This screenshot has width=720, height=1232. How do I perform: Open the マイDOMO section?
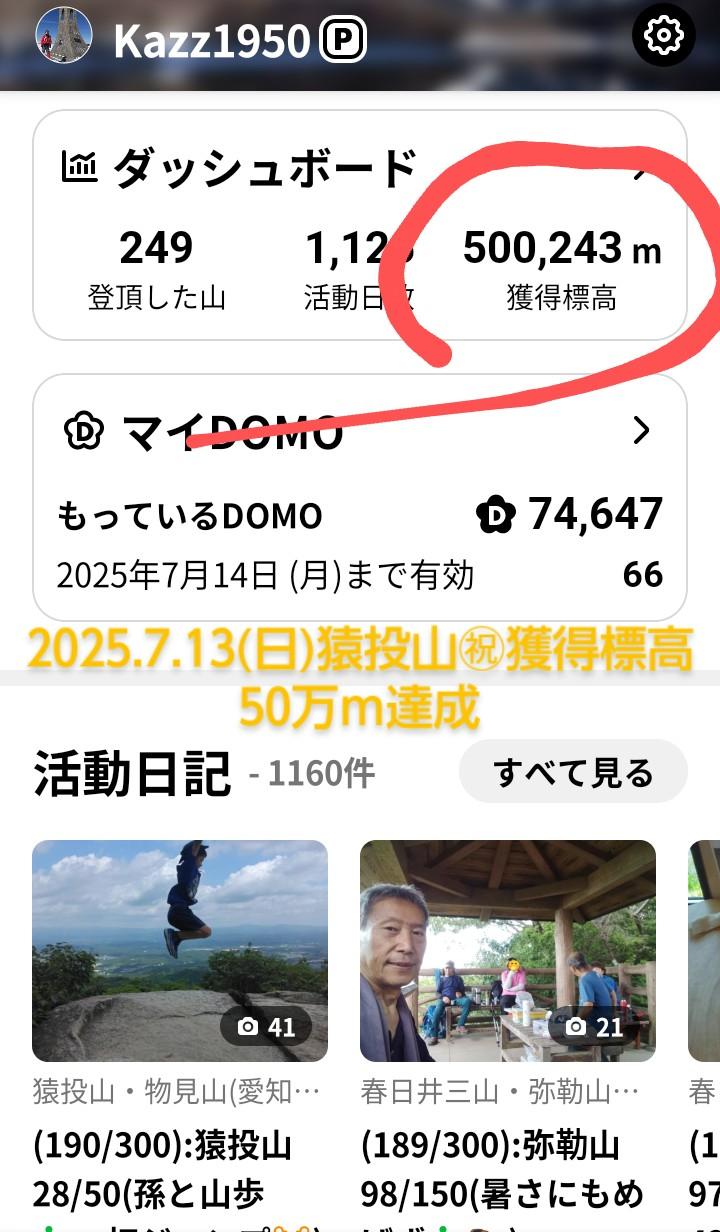[358, 431]
